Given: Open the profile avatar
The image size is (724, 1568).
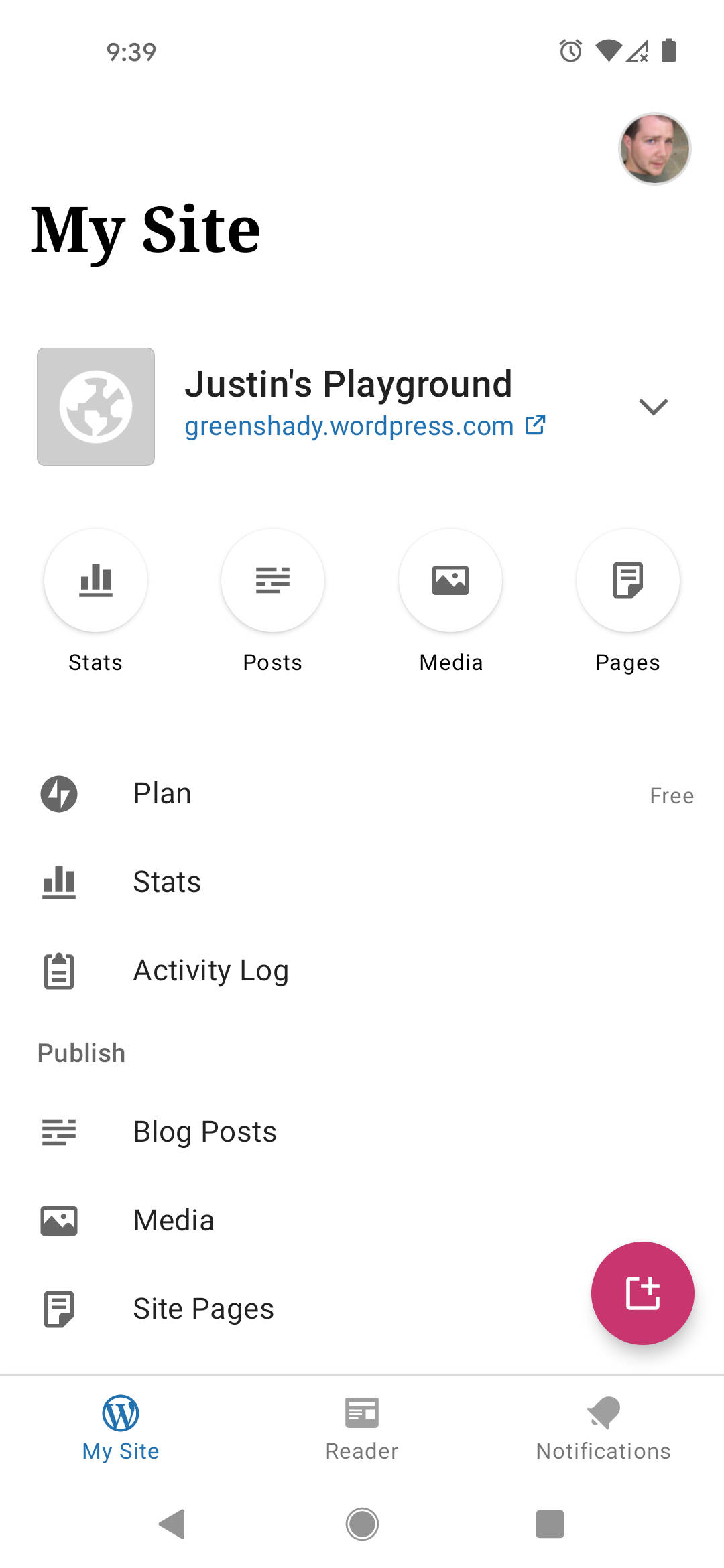Looking at the screenshot, I should (654, 149).
